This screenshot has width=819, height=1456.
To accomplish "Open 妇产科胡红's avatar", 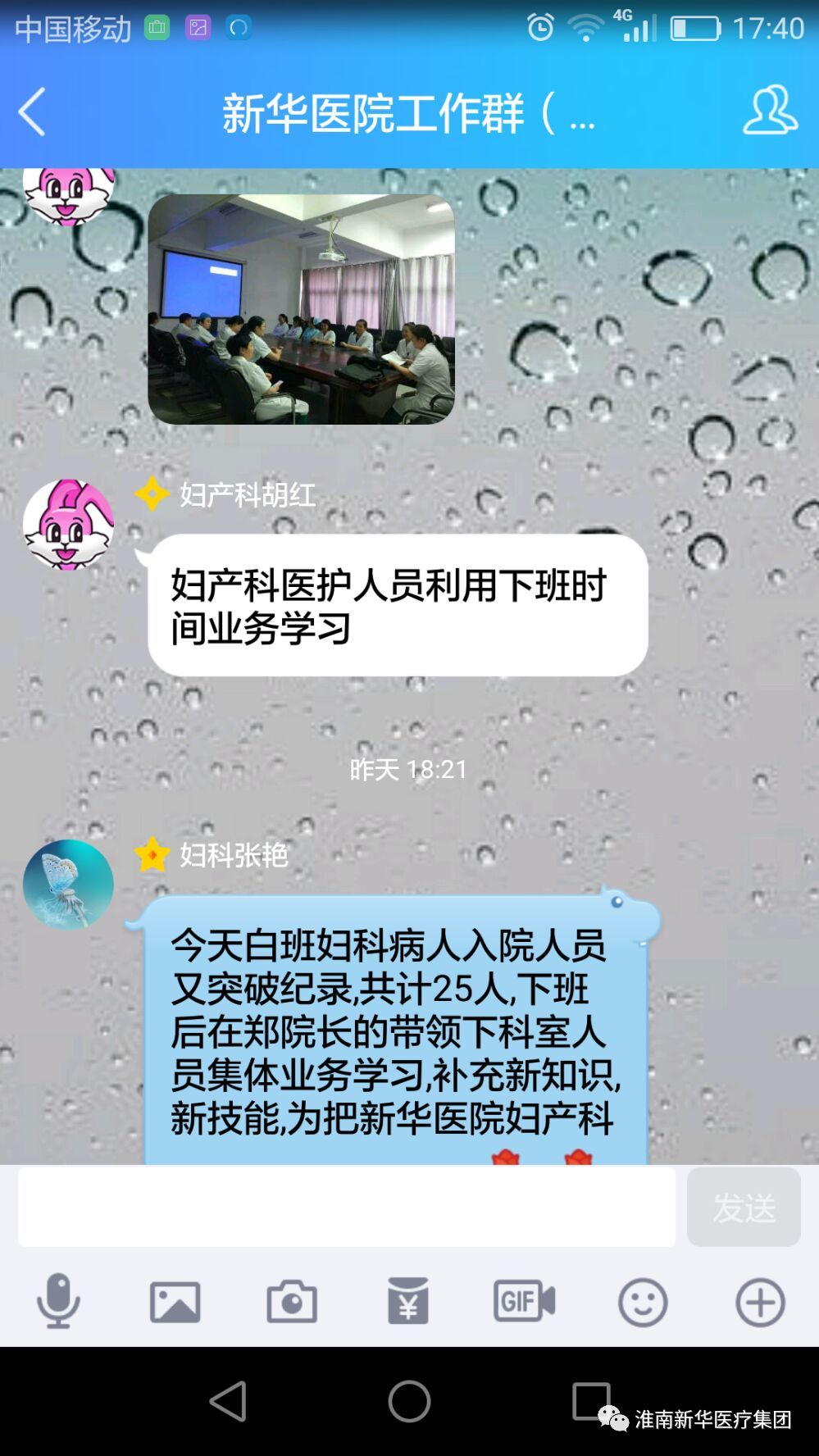I will click(68, 525).
